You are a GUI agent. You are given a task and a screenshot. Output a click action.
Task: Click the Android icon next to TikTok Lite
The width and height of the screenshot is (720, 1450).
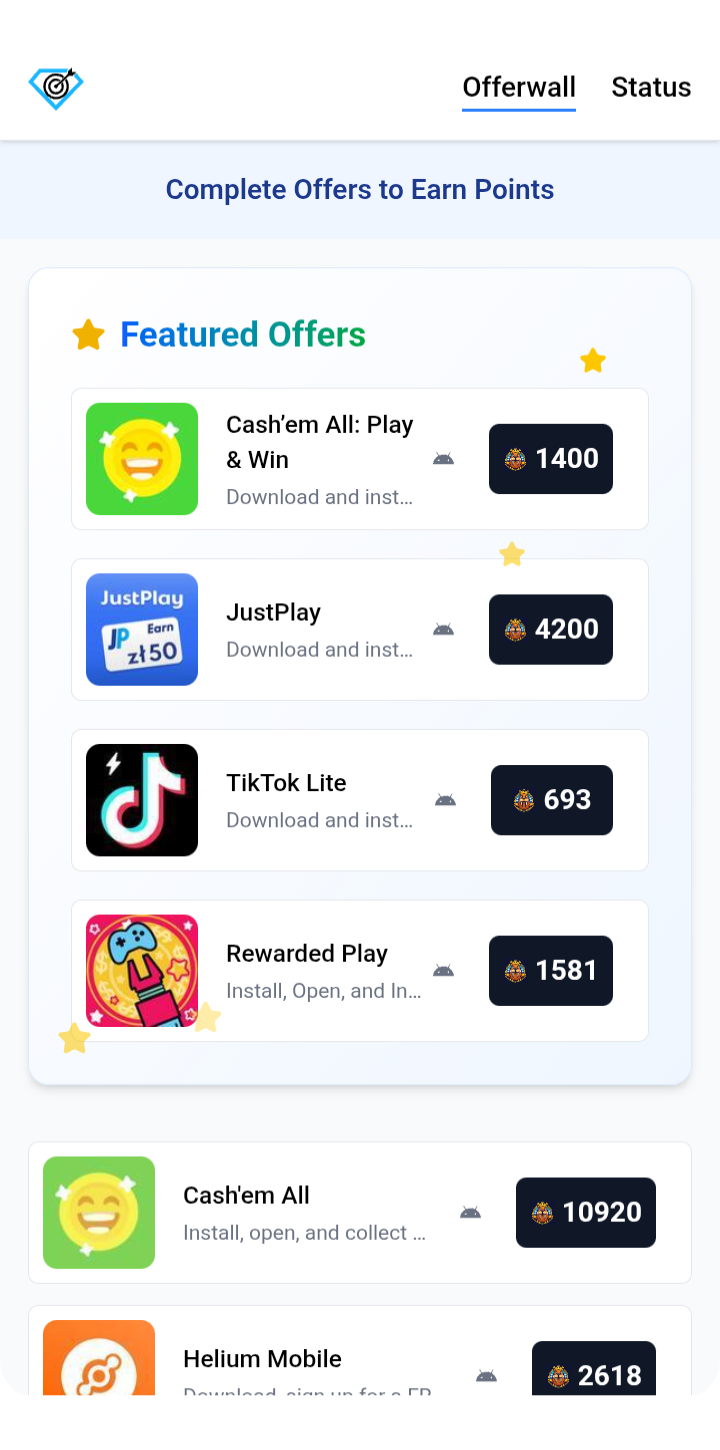[x=445, y=800]
